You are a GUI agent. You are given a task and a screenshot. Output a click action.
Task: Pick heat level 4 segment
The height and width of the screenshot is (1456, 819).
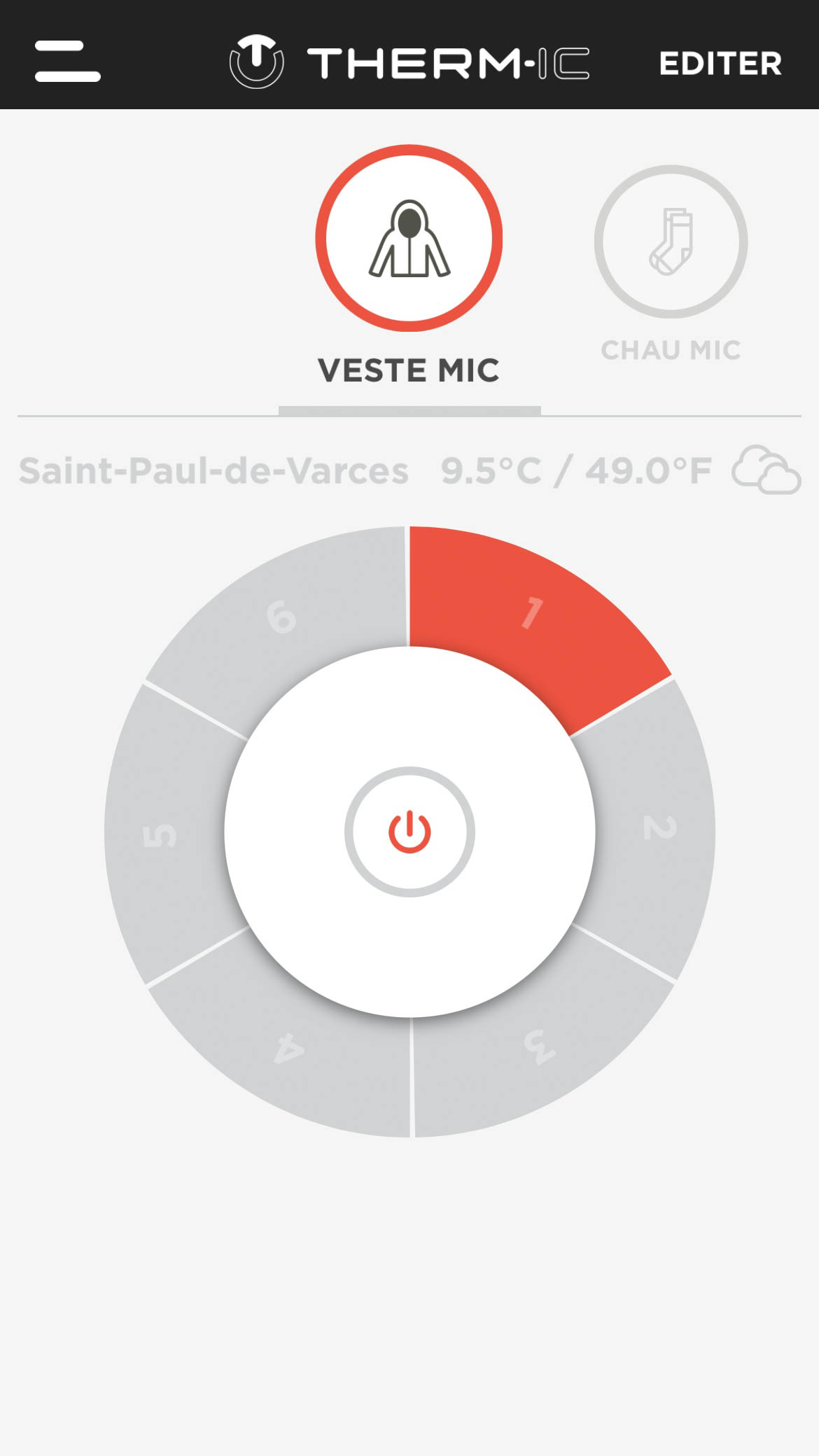tap(287, 1046)
